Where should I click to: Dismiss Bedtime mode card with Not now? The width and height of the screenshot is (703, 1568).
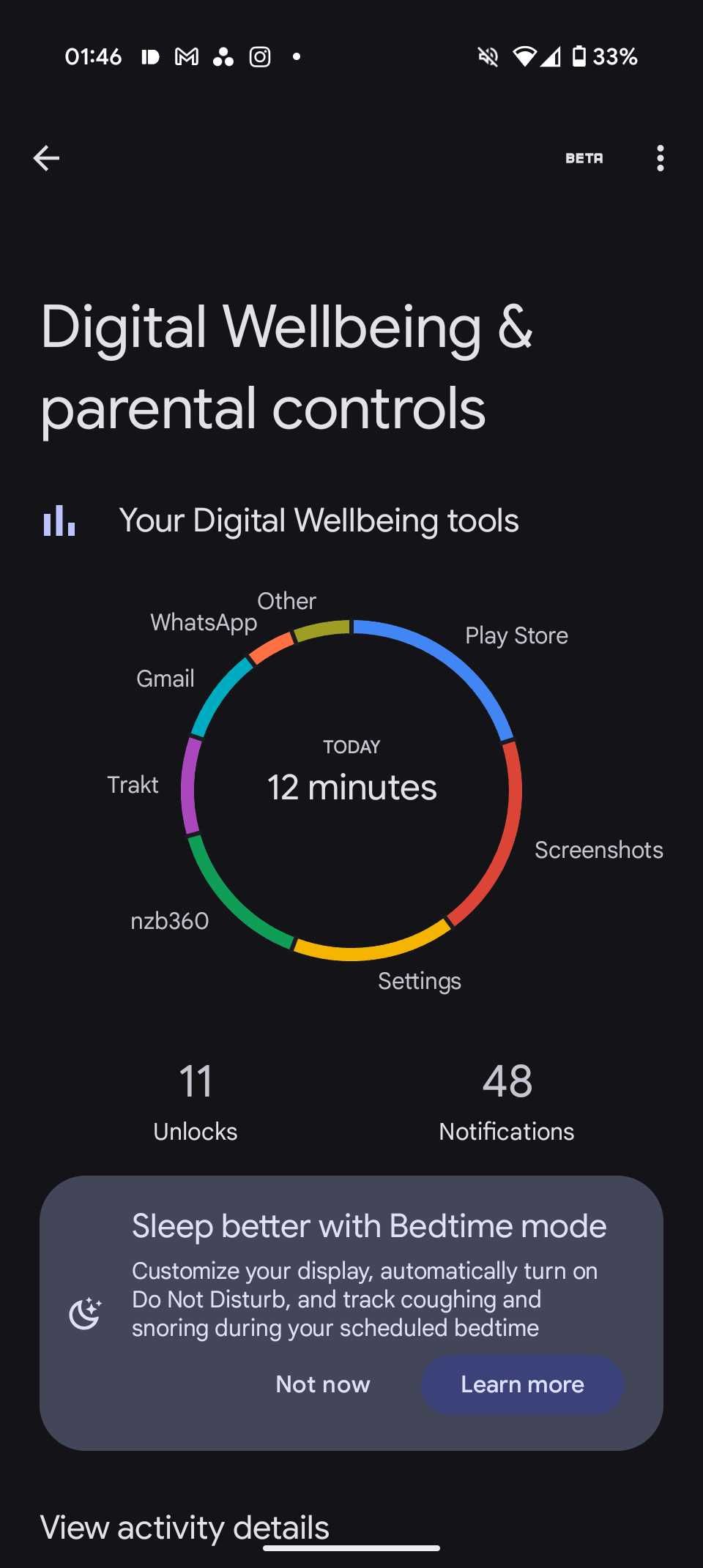click(x=323, y=1384)
